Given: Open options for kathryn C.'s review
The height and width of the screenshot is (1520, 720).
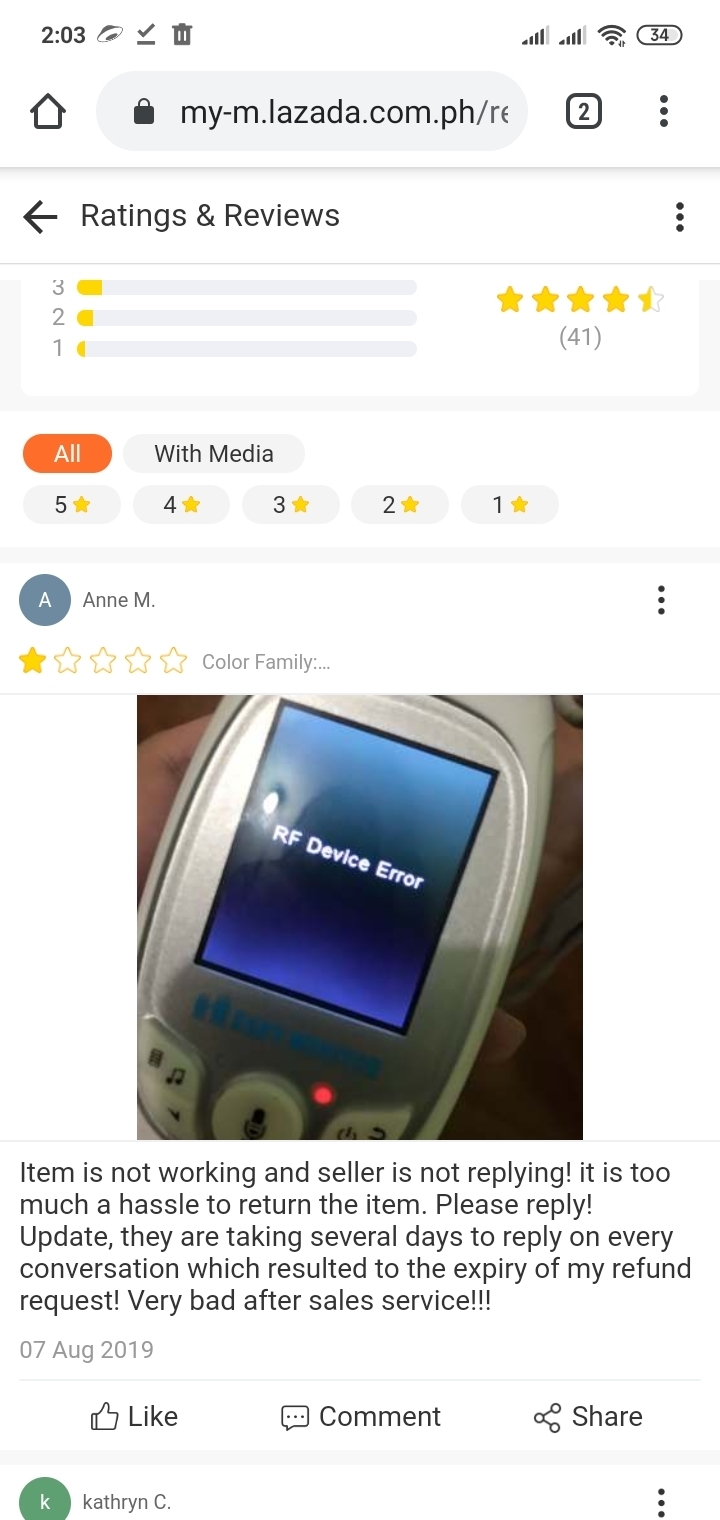Looking at the screenshot, I should pos(661,1501).
